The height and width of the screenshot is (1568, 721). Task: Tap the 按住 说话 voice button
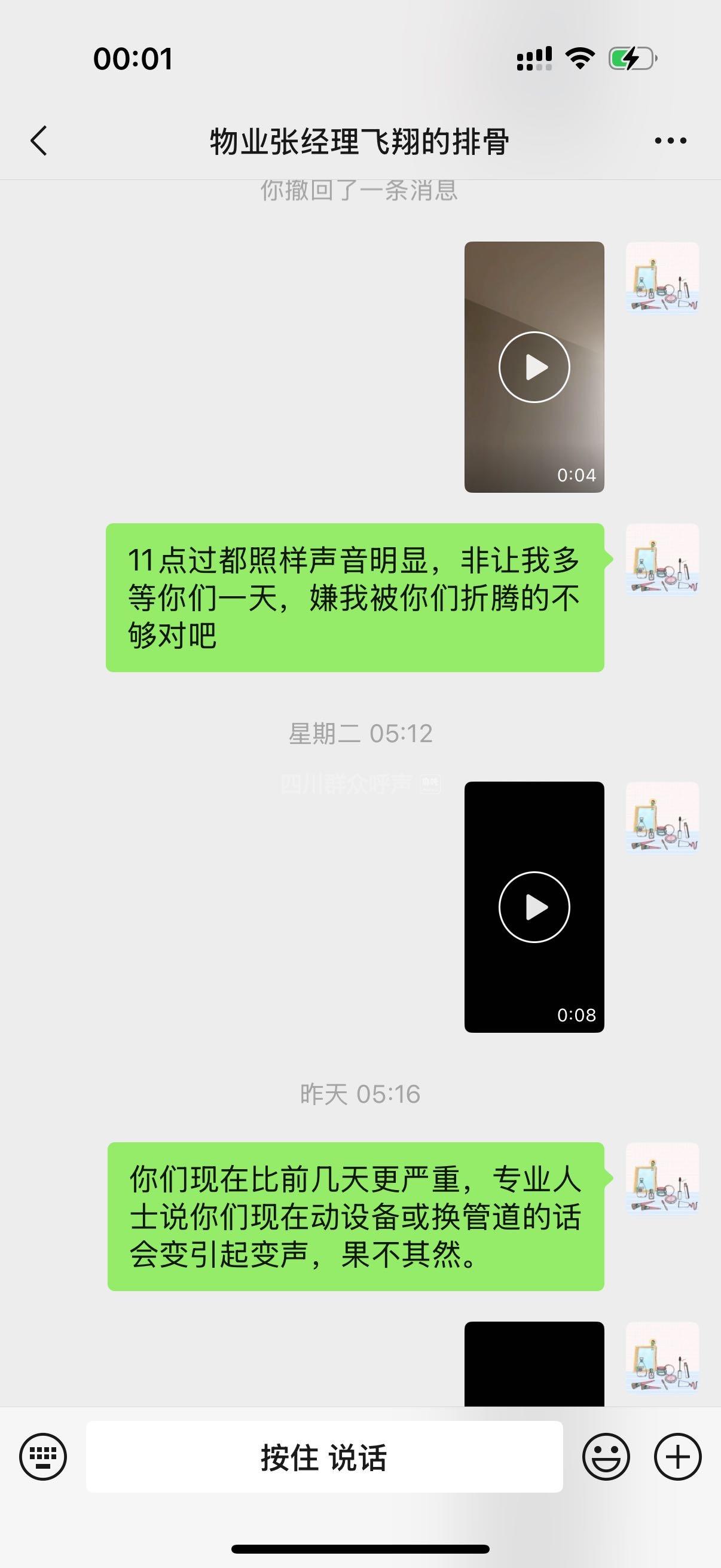323,1457
